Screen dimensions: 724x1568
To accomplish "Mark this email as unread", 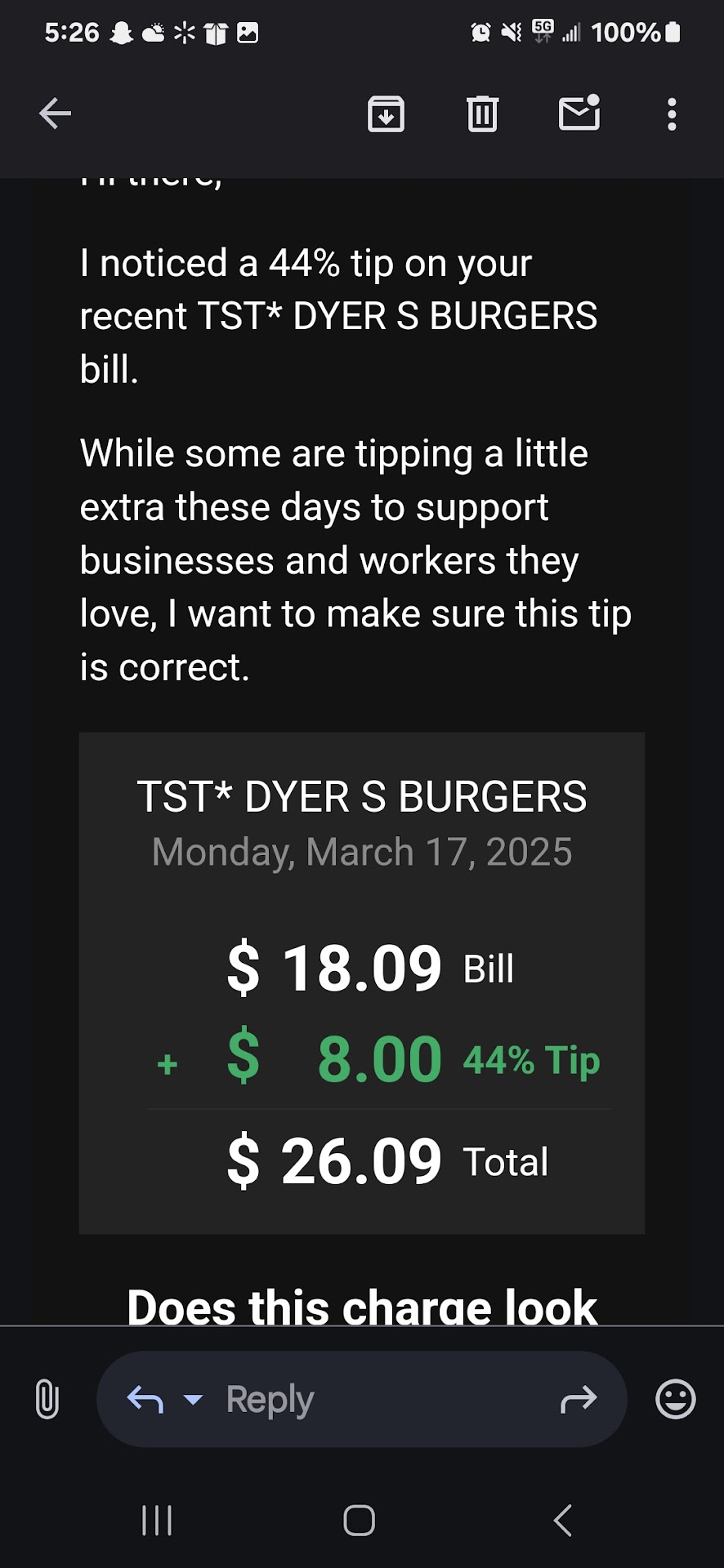I will (x=579, y=114).
